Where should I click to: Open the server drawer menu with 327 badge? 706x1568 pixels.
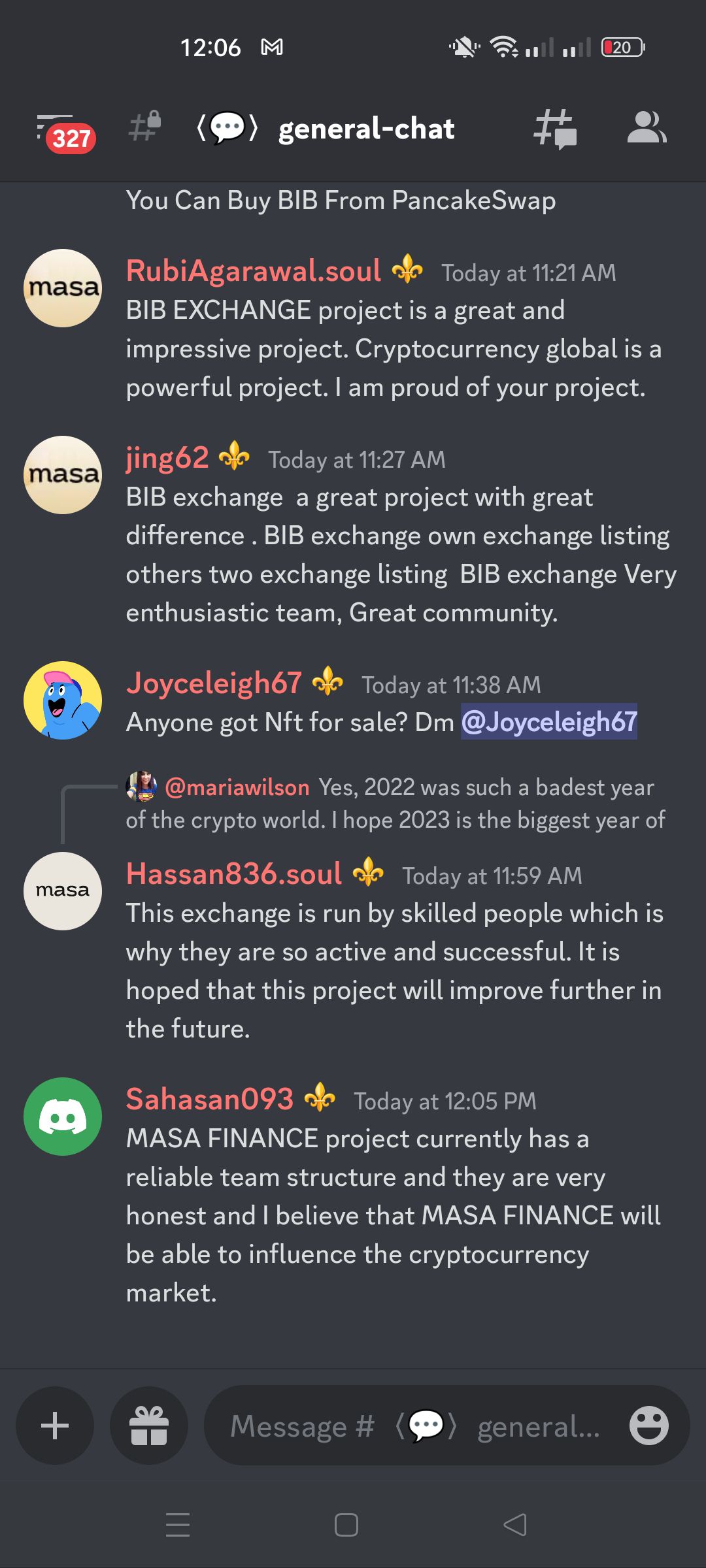(x=64, y=129)
